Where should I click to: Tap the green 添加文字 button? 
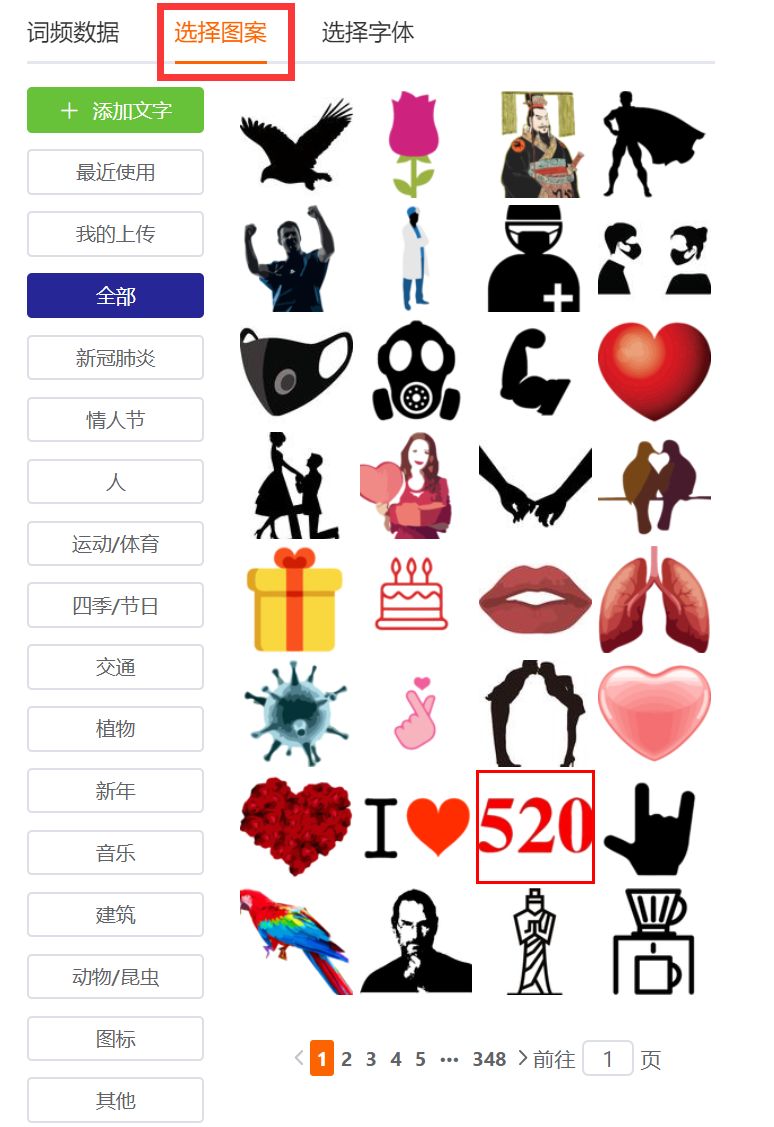tap(115, 110)
